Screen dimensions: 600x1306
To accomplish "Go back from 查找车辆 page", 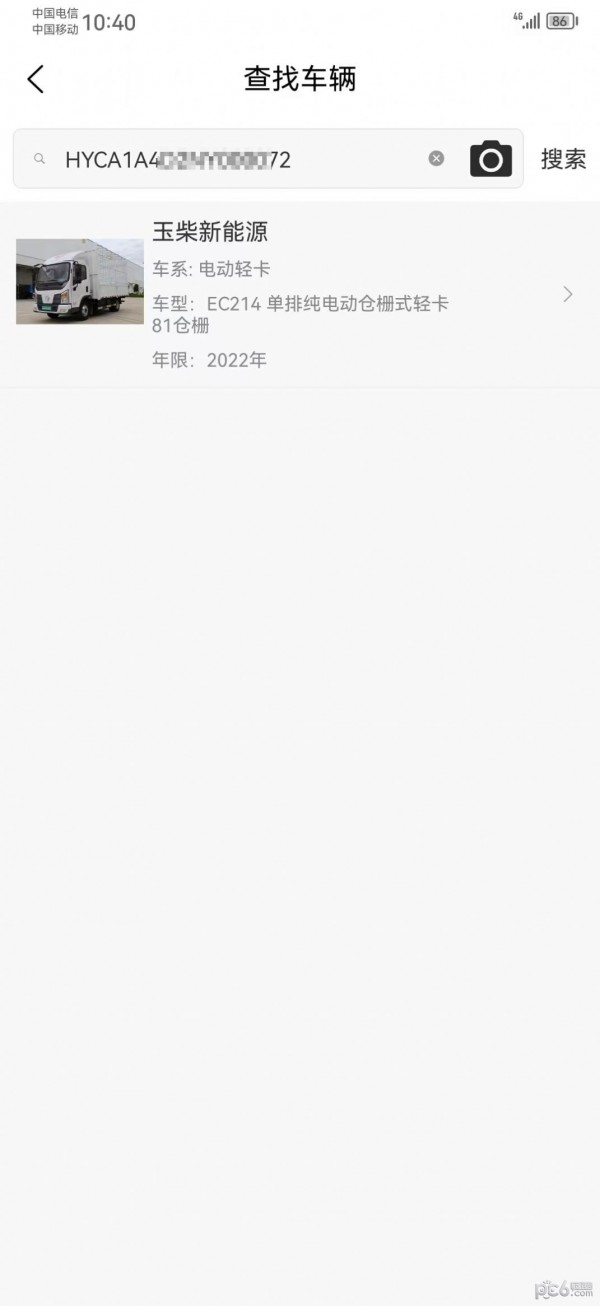I will [x=36, y=79].
